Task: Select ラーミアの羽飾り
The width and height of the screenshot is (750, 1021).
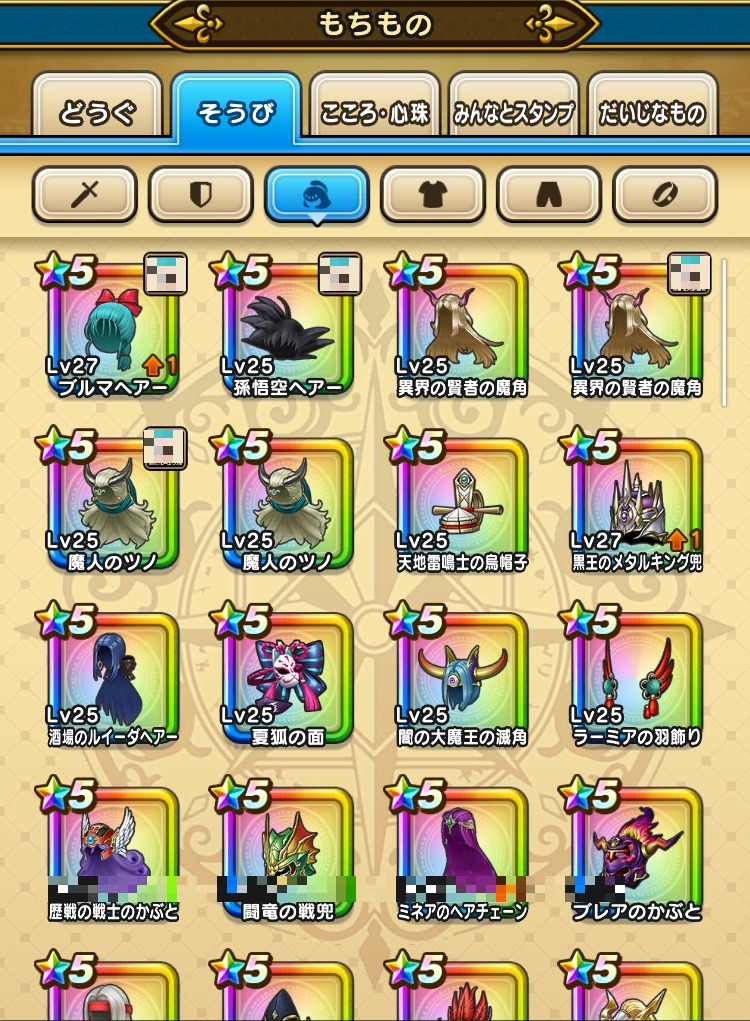Action: [636, 680]
